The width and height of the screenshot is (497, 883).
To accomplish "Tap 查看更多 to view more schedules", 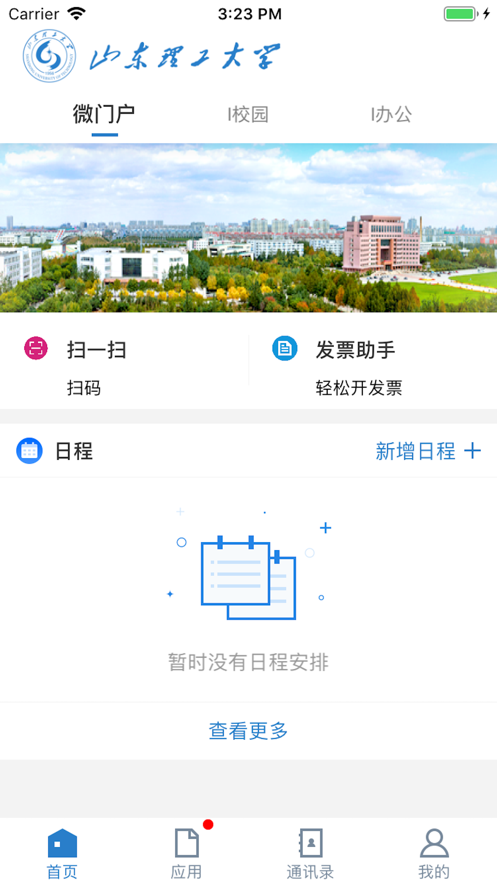I will (x=248, y=731).
